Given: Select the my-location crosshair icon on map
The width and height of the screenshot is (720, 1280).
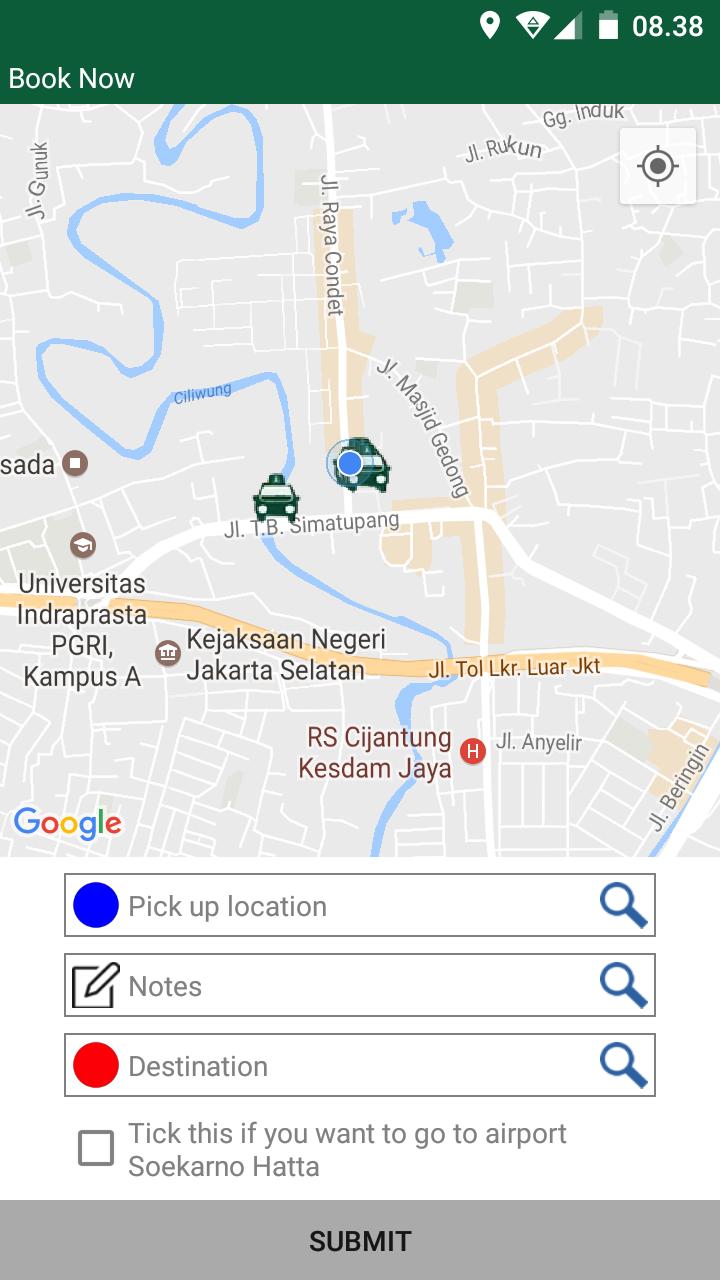Looking at the screenshot, I should (x=657, y=166).
